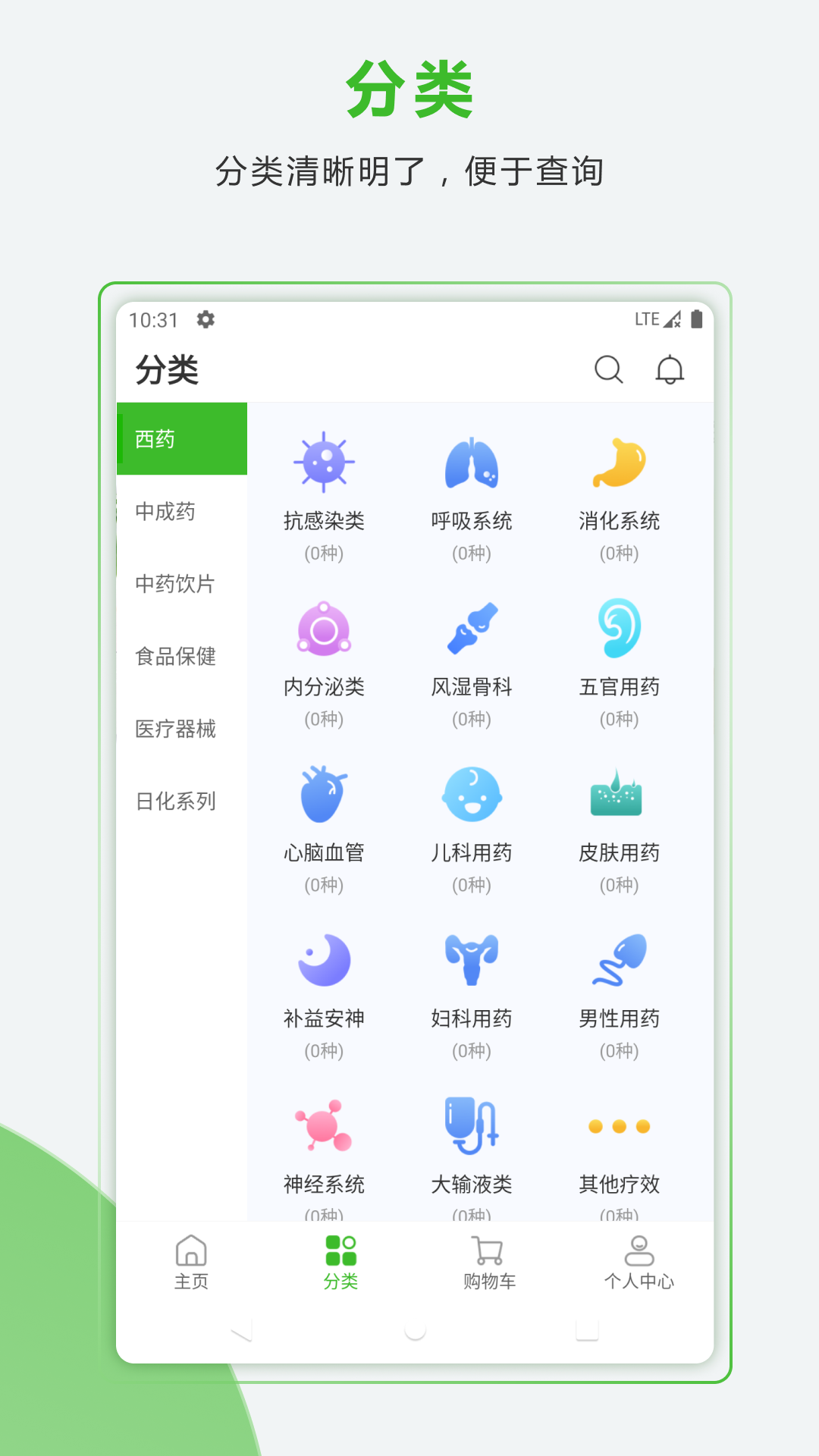
Task: Select the 妇科用药 category icon
Action: click(472, 962)
